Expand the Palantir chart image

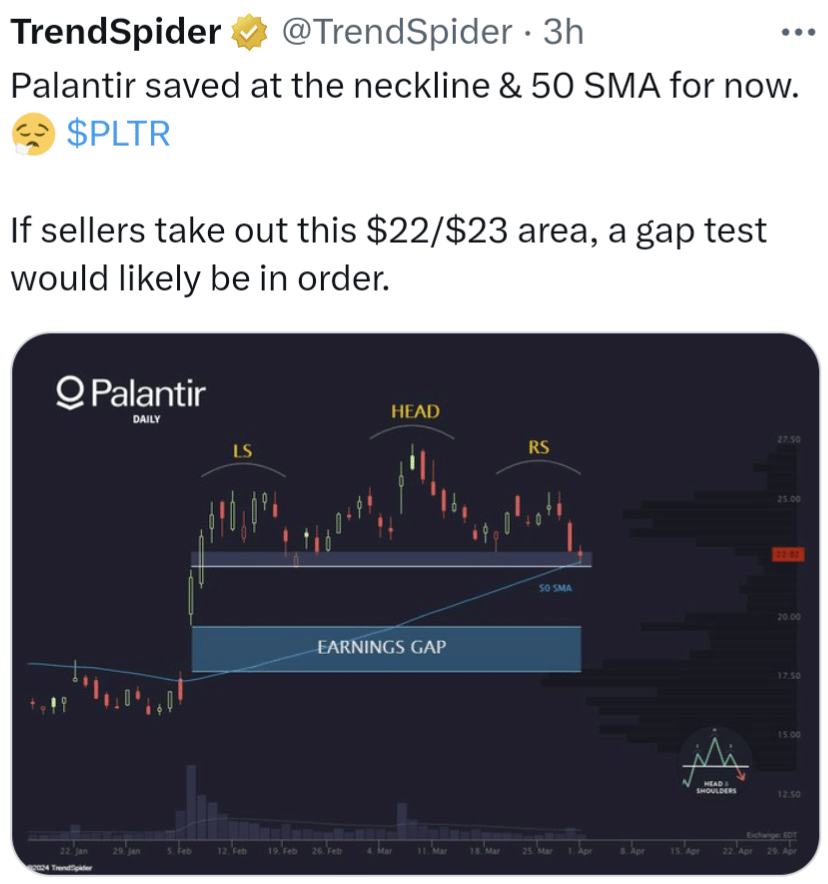click(414, 604)
